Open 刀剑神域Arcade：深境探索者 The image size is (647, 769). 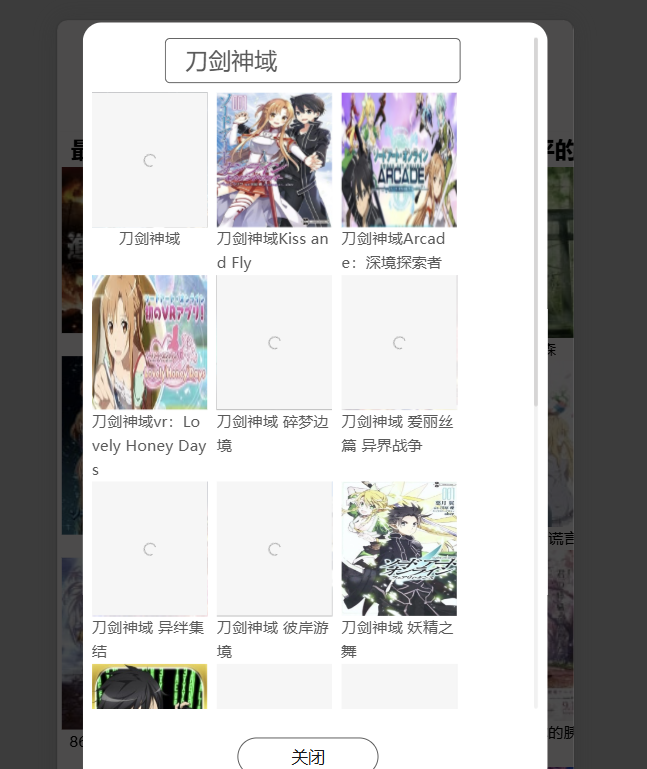pos(399,161)
